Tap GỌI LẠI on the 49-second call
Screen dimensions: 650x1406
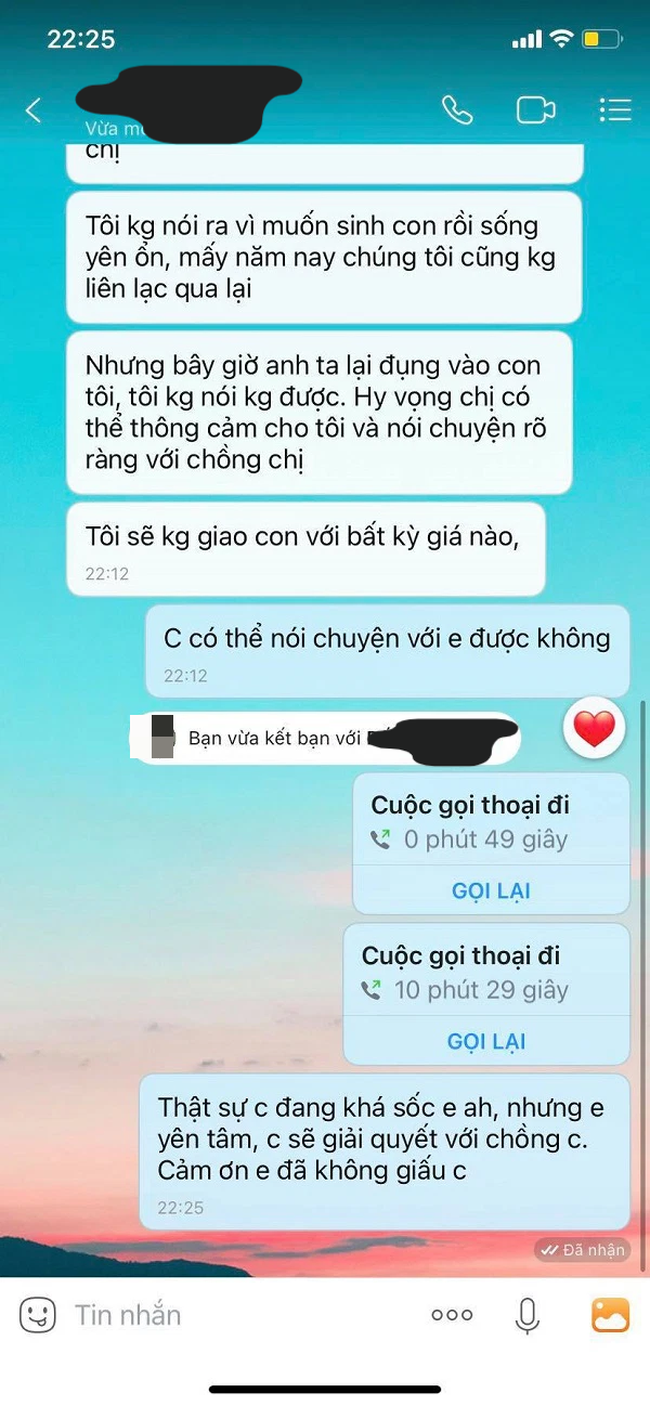click(x=491, y=890)
